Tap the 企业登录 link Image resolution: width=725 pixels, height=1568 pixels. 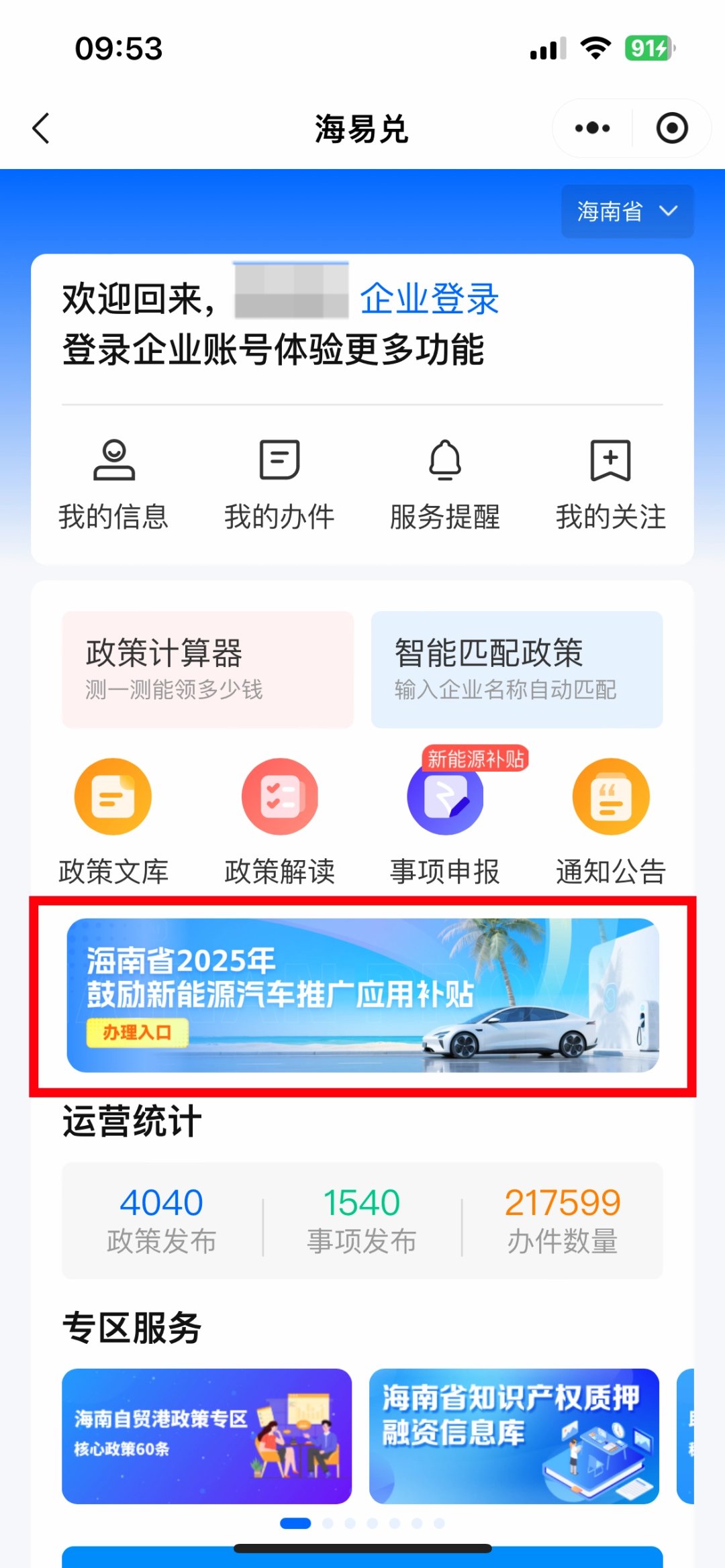point(430,299)
